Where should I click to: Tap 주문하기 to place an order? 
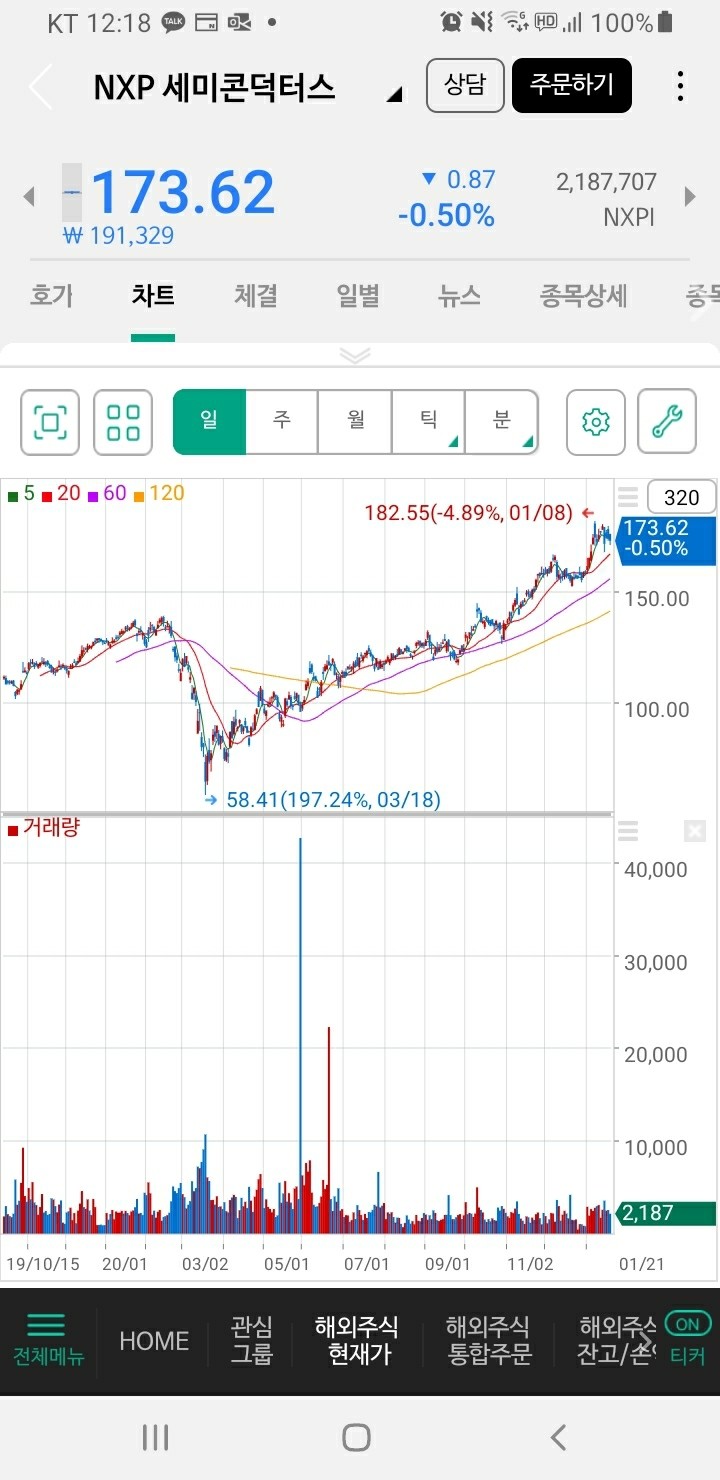[x=571, y=85]
